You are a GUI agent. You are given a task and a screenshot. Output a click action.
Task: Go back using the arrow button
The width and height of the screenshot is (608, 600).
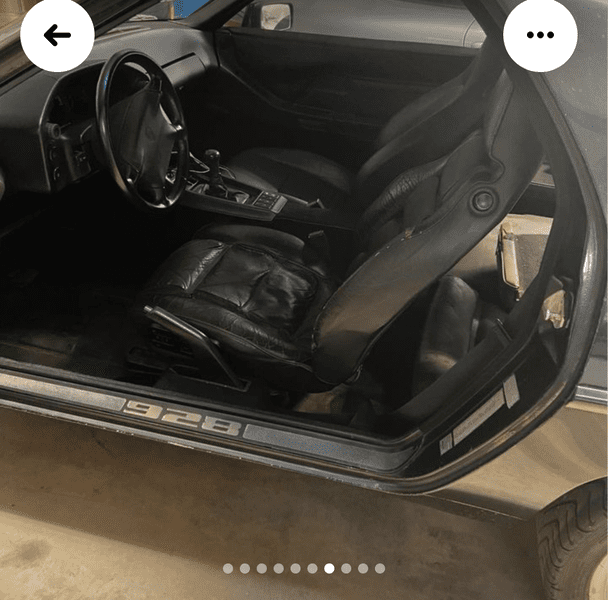(x=57, y=35)
